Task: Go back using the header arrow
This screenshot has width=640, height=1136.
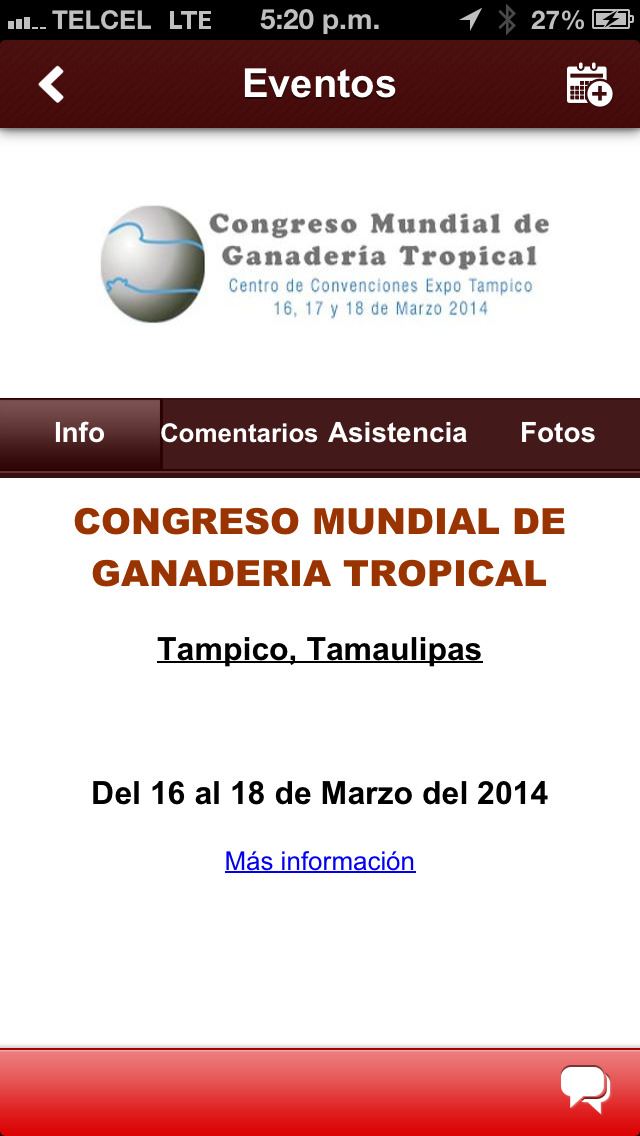Action: (x=51, y=84)
